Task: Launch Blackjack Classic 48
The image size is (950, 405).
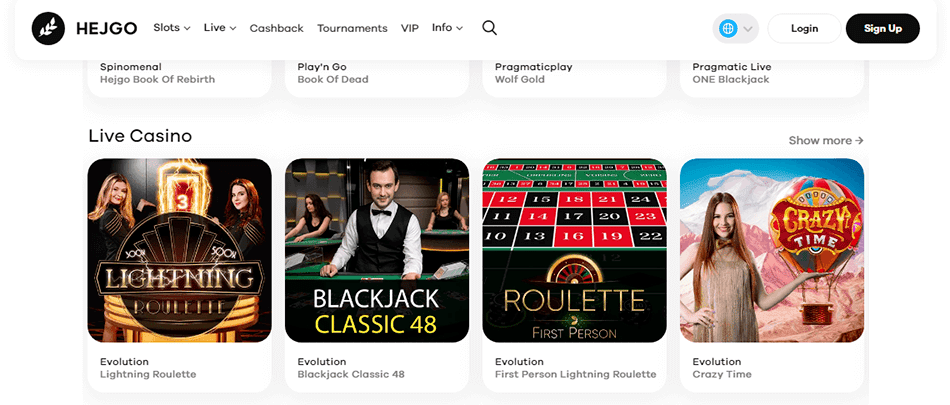Action: [377, 275]
